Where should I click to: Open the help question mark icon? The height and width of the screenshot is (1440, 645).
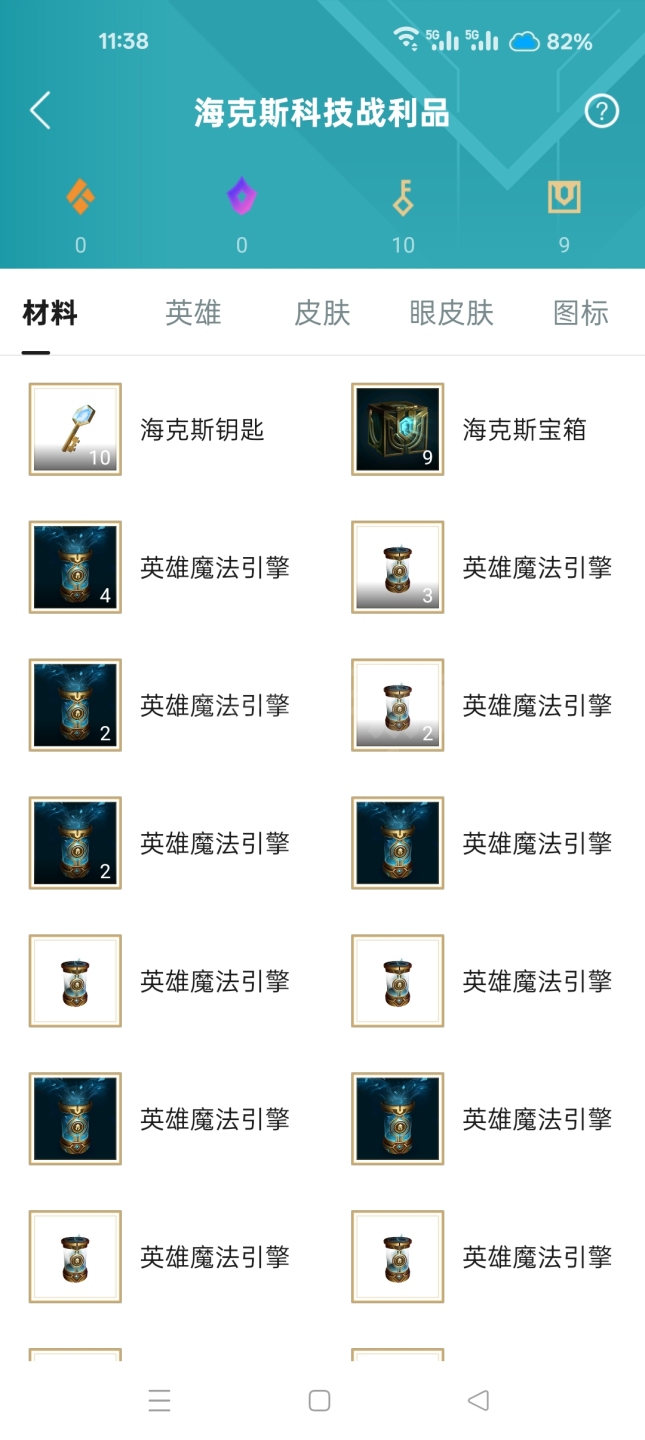601,111
